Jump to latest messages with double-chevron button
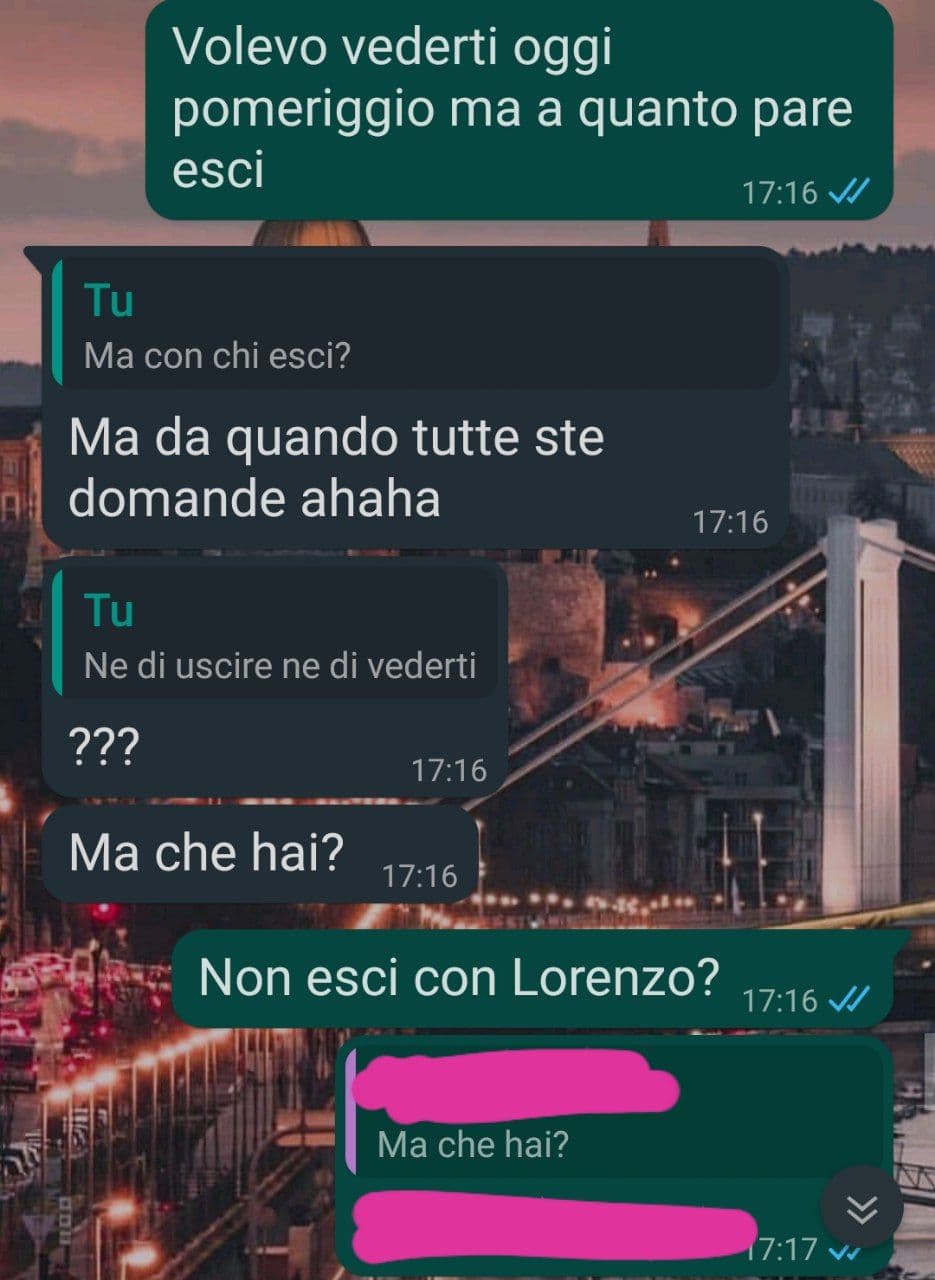 point(861,1208)
